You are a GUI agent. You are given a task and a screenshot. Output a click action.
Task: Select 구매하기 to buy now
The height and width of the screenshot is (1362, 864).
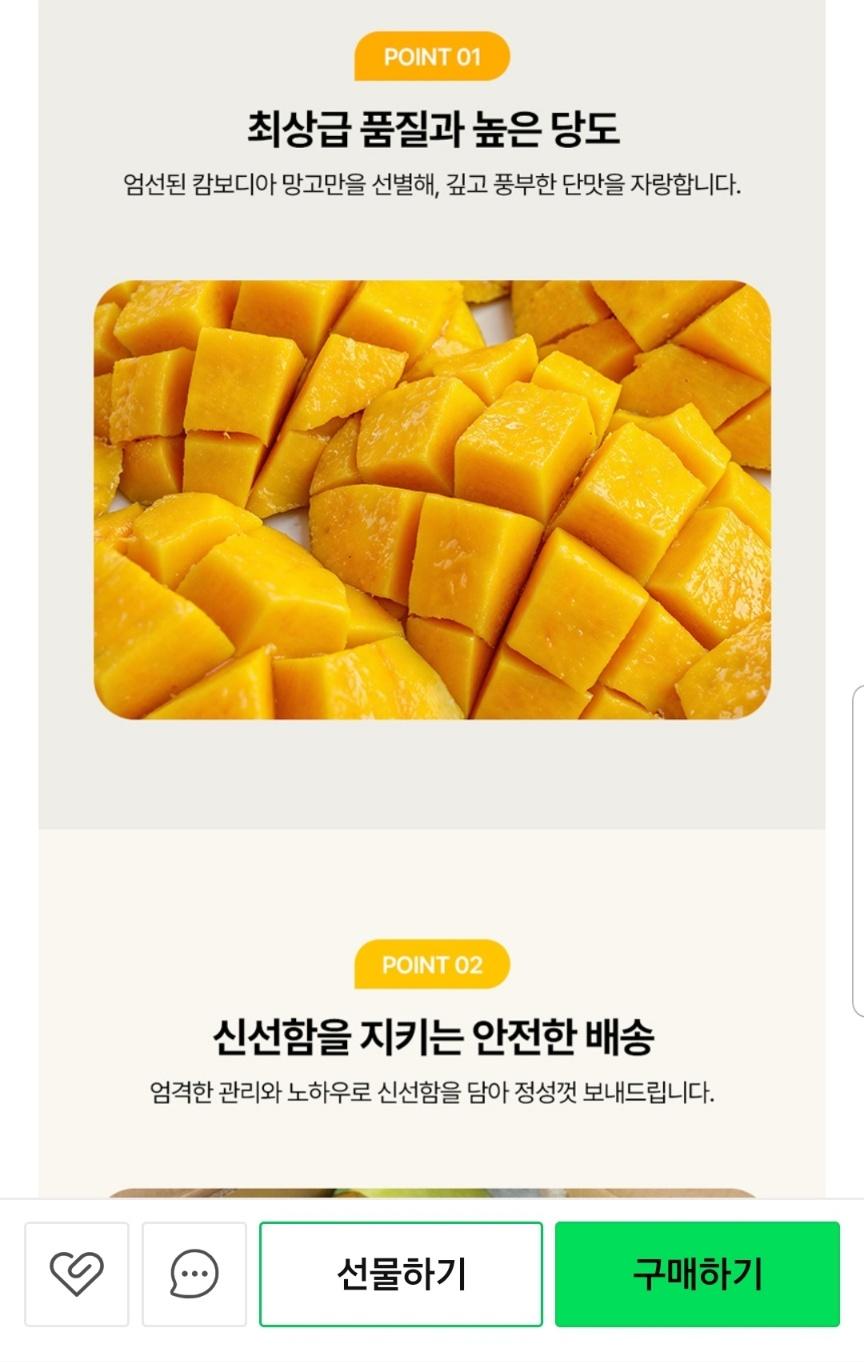coord(697,1274)
